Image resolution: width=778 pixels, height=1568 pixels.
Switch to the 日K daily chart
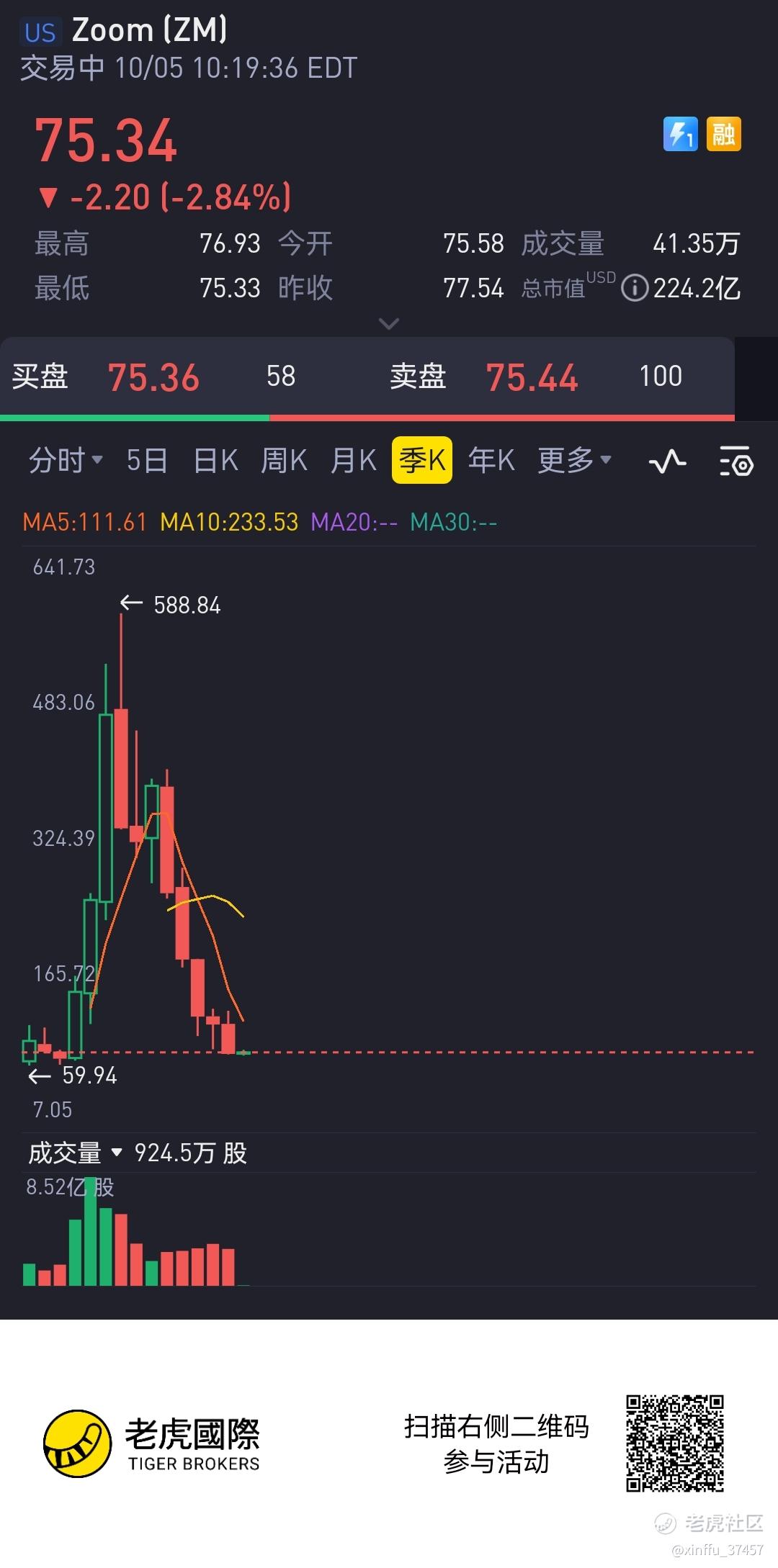click(215, 460)
